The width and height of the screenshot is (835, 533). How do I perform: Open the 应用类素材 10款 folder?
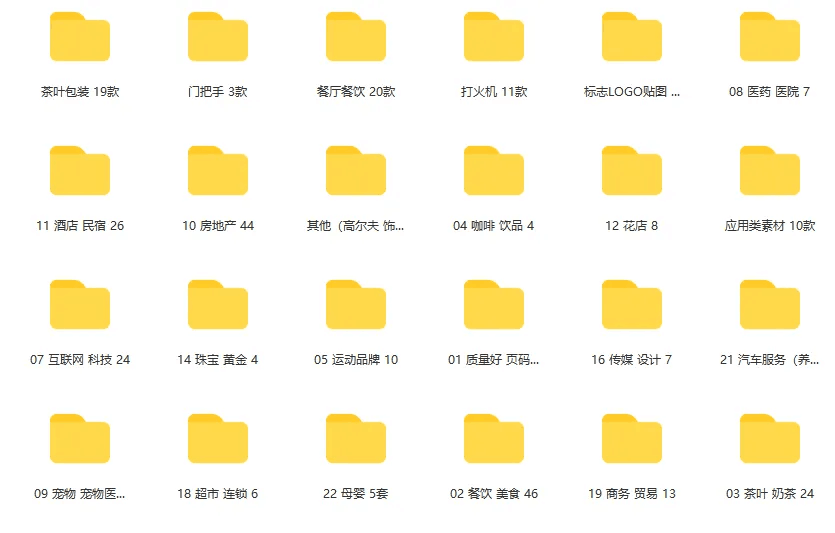(770, 172)
